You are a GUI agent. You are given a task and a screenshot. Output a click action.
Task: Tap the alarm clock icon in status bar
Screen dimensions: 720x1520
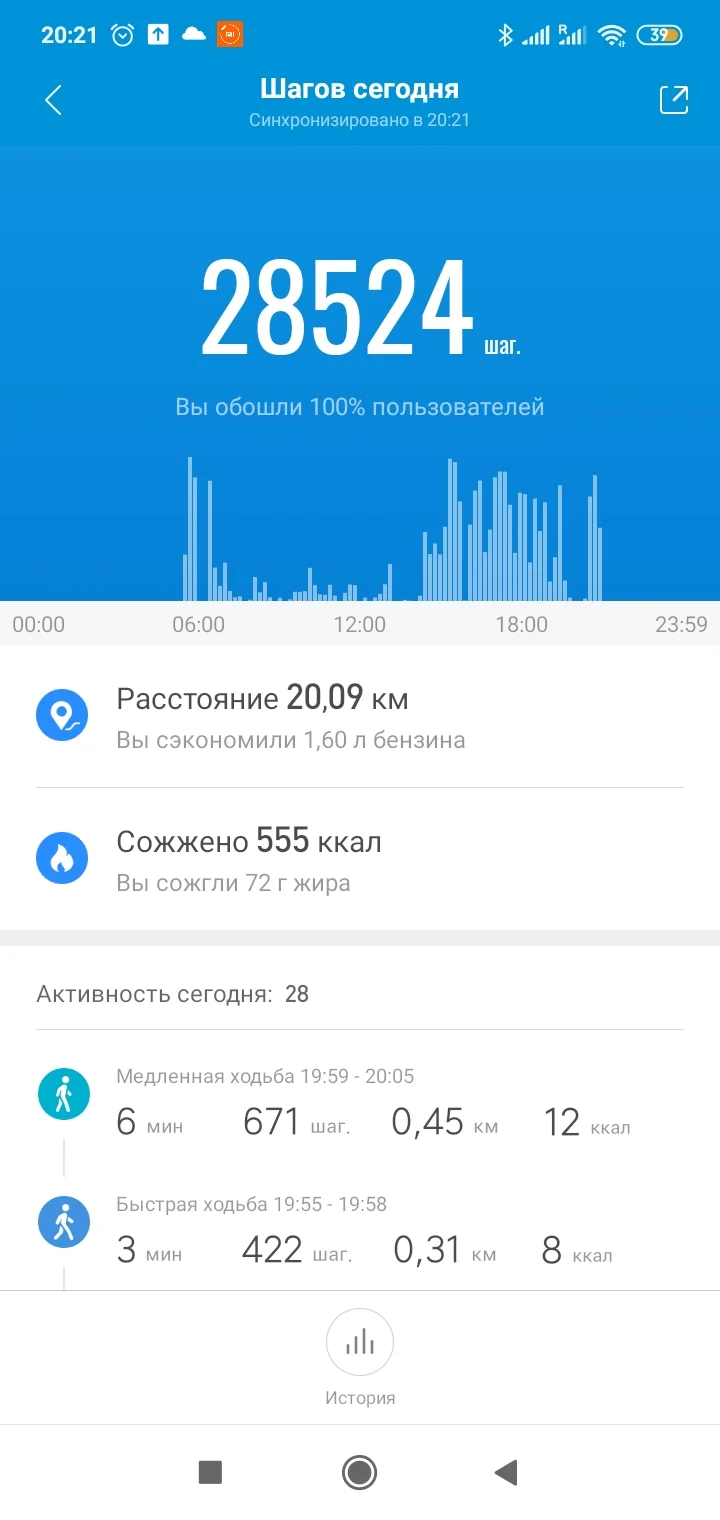pyautogui.click(x=122, y=33)
